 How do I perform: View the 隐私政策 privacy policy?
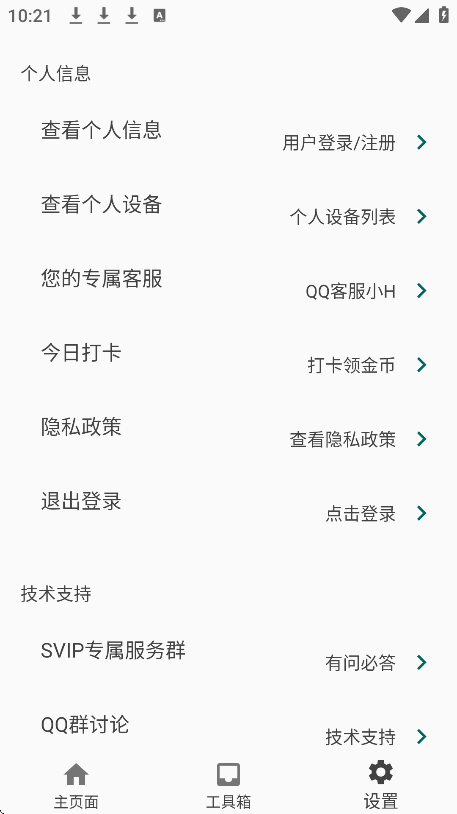[228, 433]
